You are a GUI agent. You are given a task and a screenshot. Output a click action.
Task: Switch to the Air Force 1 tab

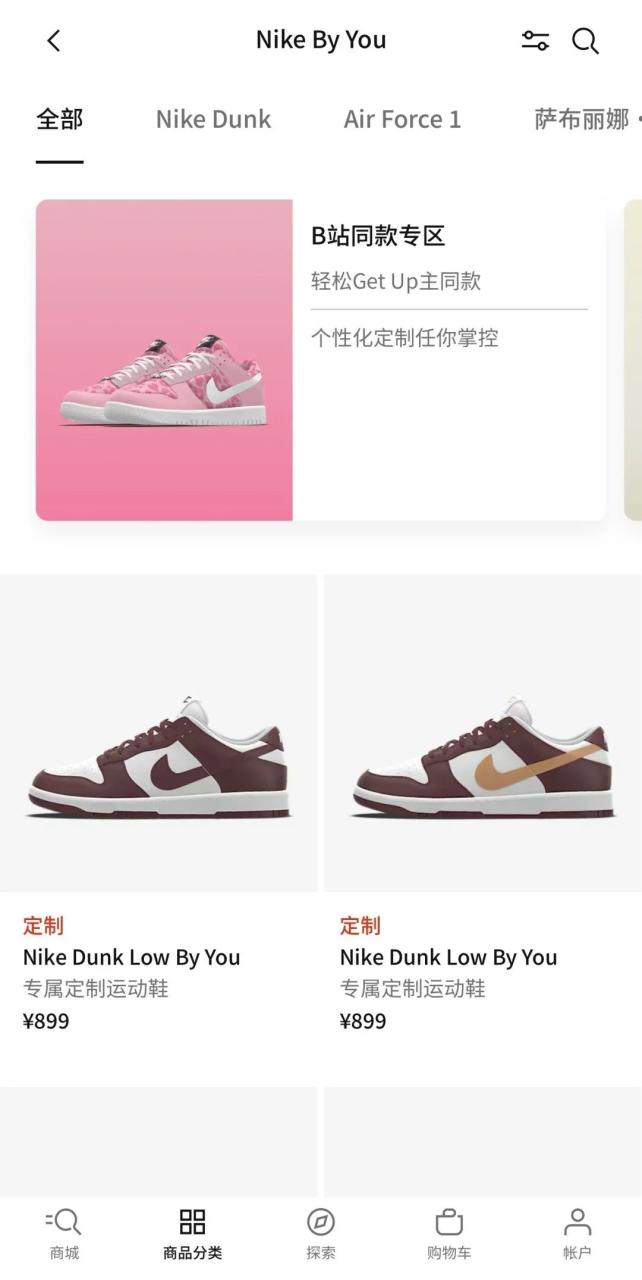coord(402,120)
